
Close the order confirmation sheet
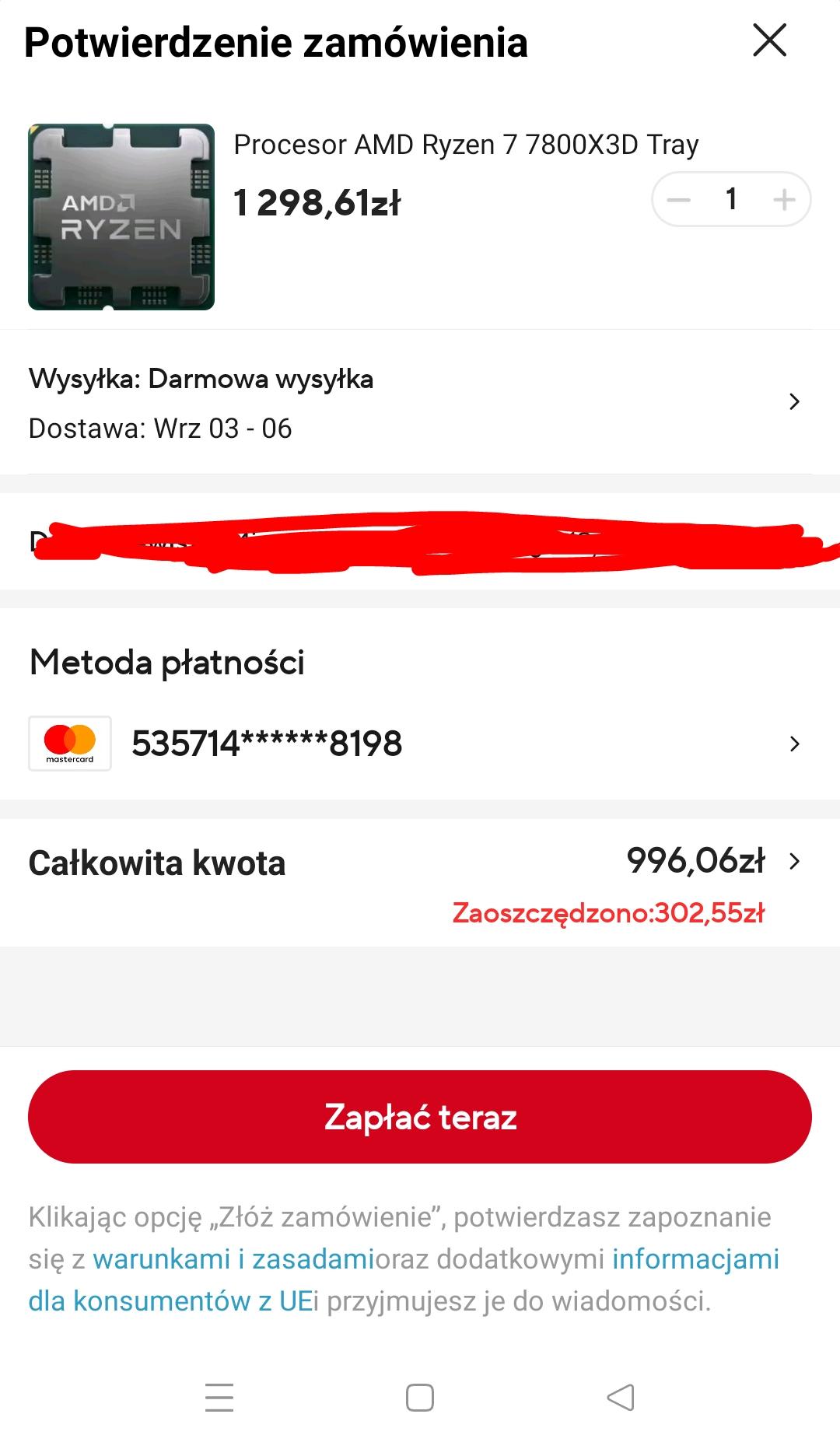(x=769, y=40)
